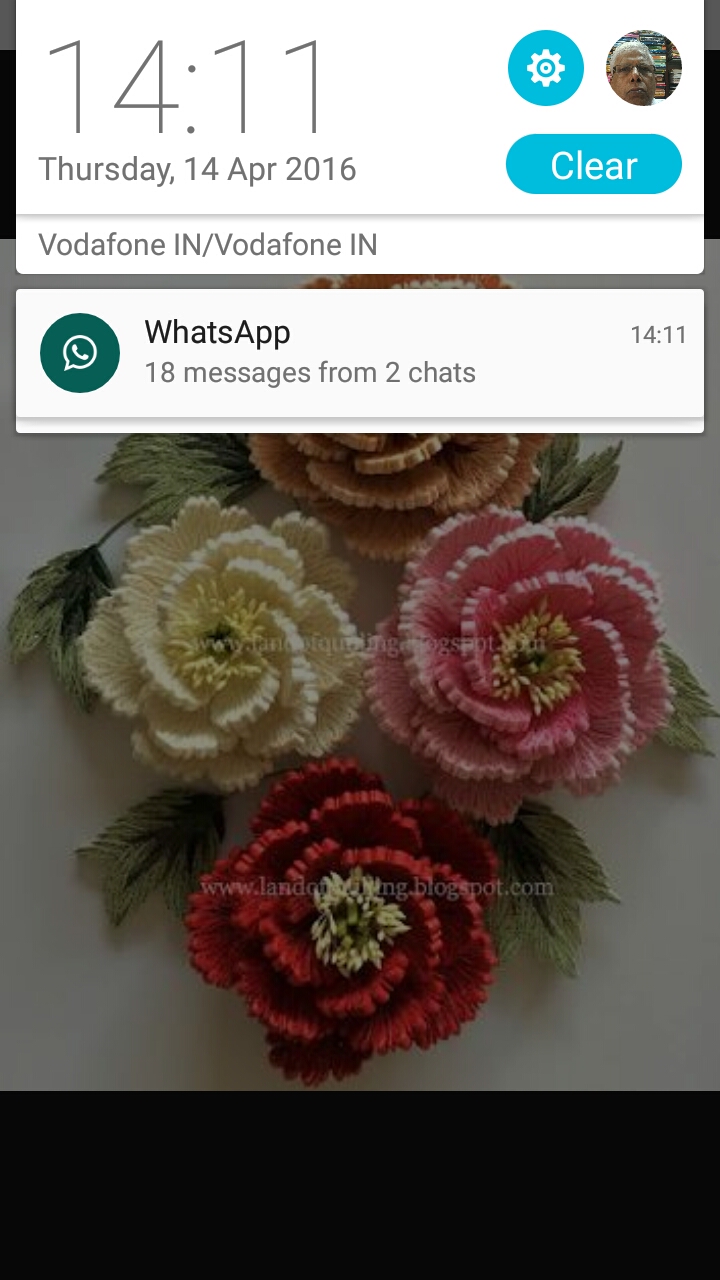Open the WhatsApp messages notification
Image resolution: width=720 pixels, height=1280 pixels.
click(360, 353)
